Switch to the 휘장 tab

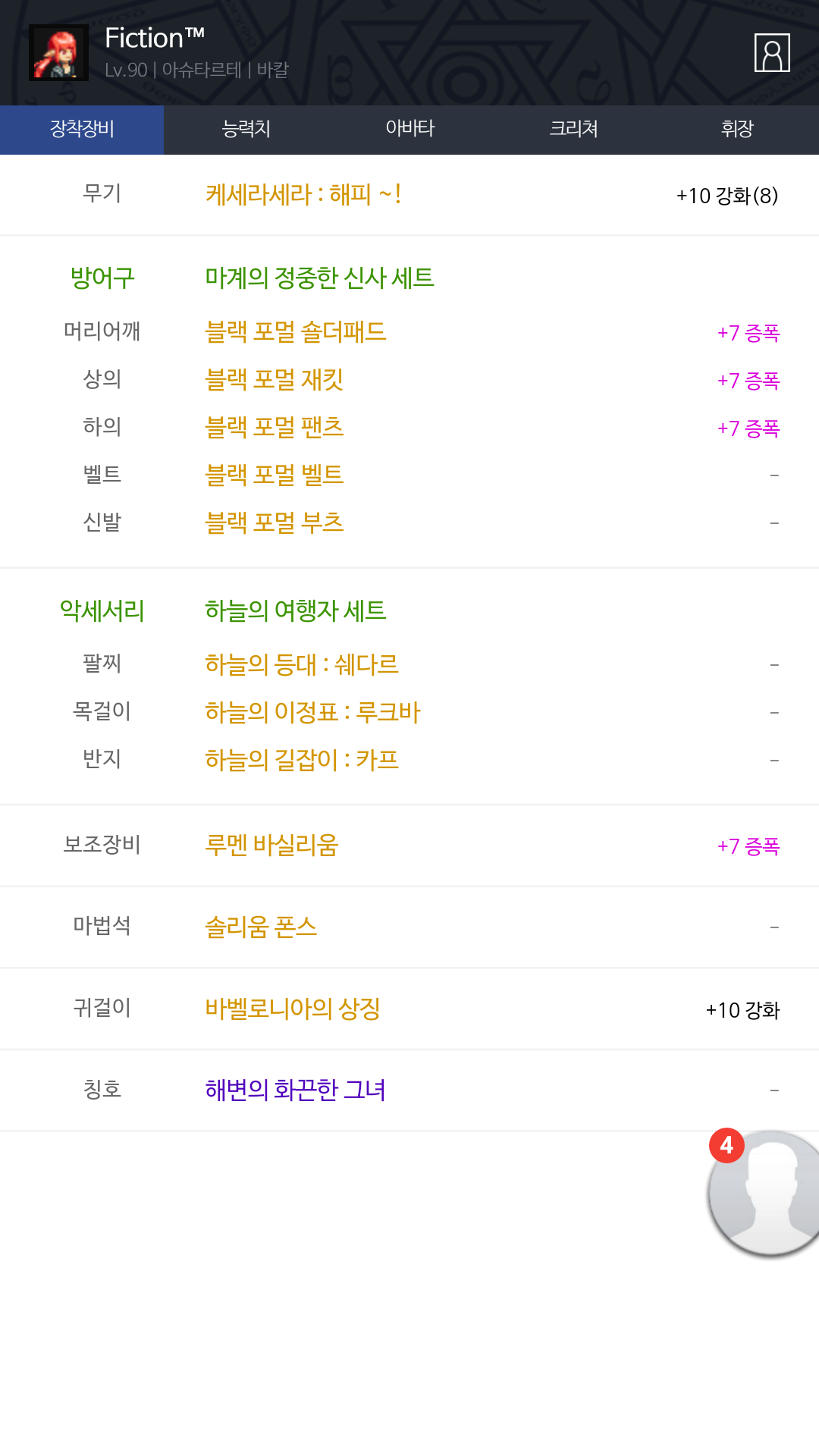click(x=737, y=130)
